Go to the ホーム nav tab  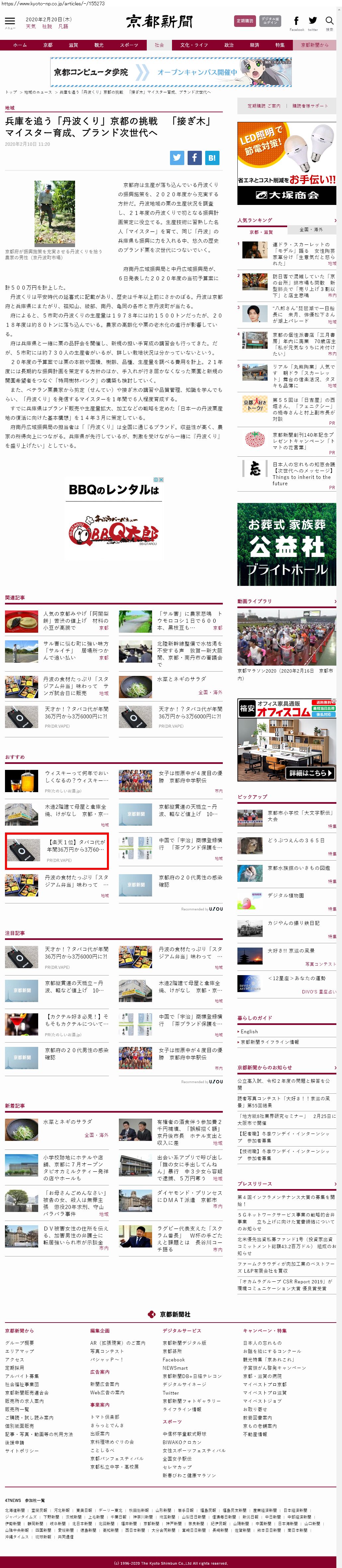click(x=20, y=45)
